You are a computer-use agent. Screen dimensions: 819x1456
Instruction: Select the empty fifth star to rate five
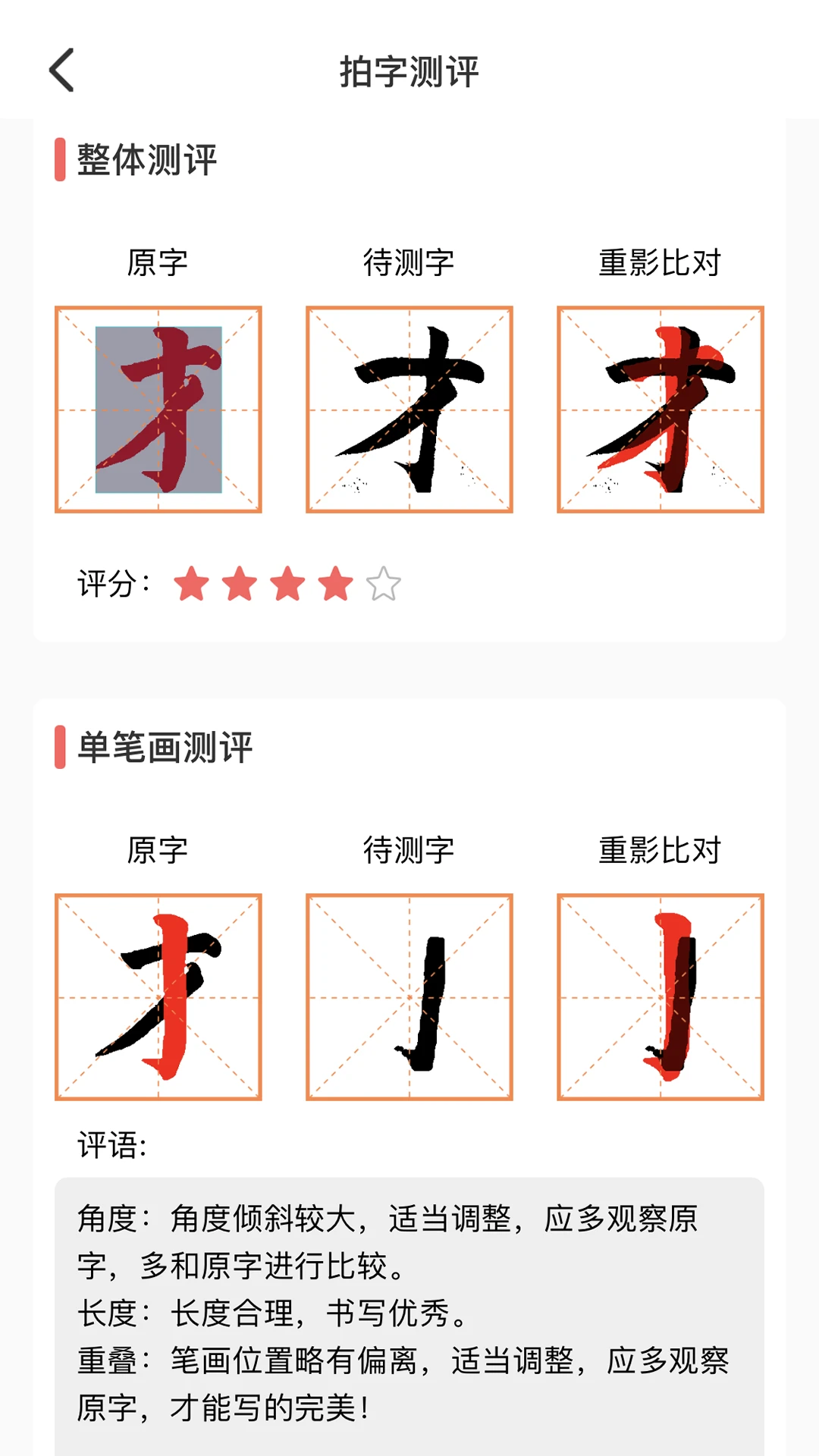tap(383, 582)
